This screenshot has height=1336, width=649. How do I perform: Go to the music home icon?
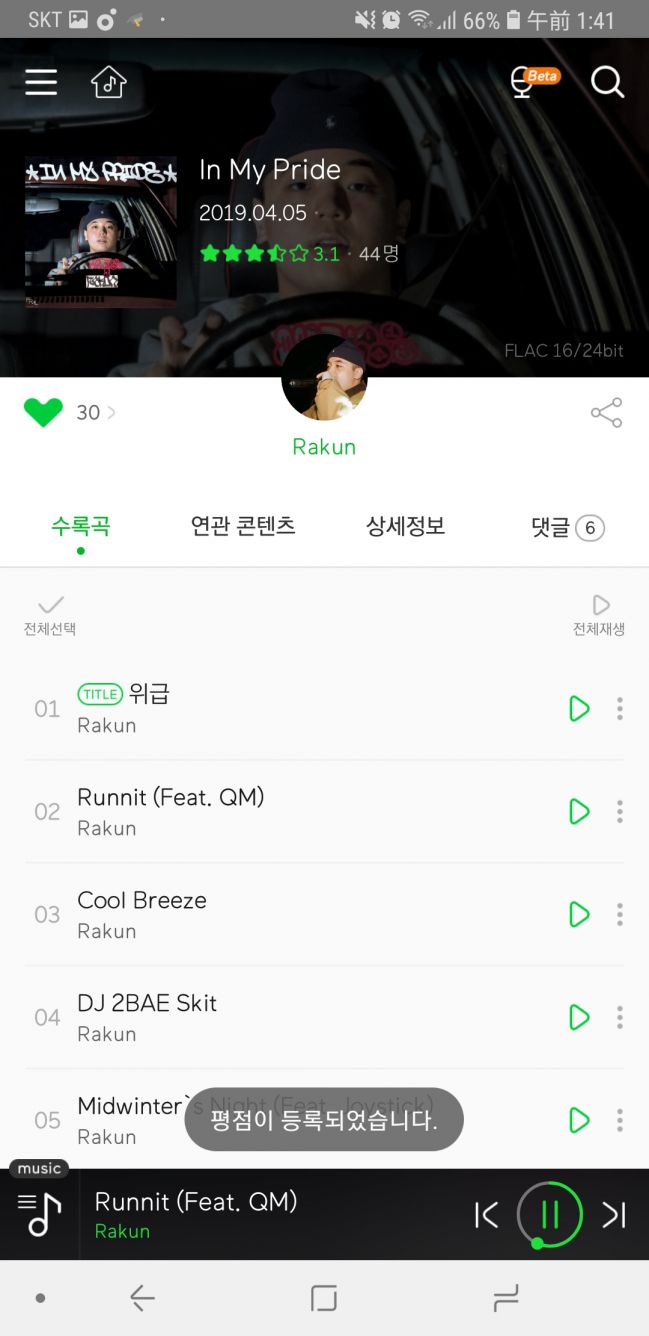109,82
